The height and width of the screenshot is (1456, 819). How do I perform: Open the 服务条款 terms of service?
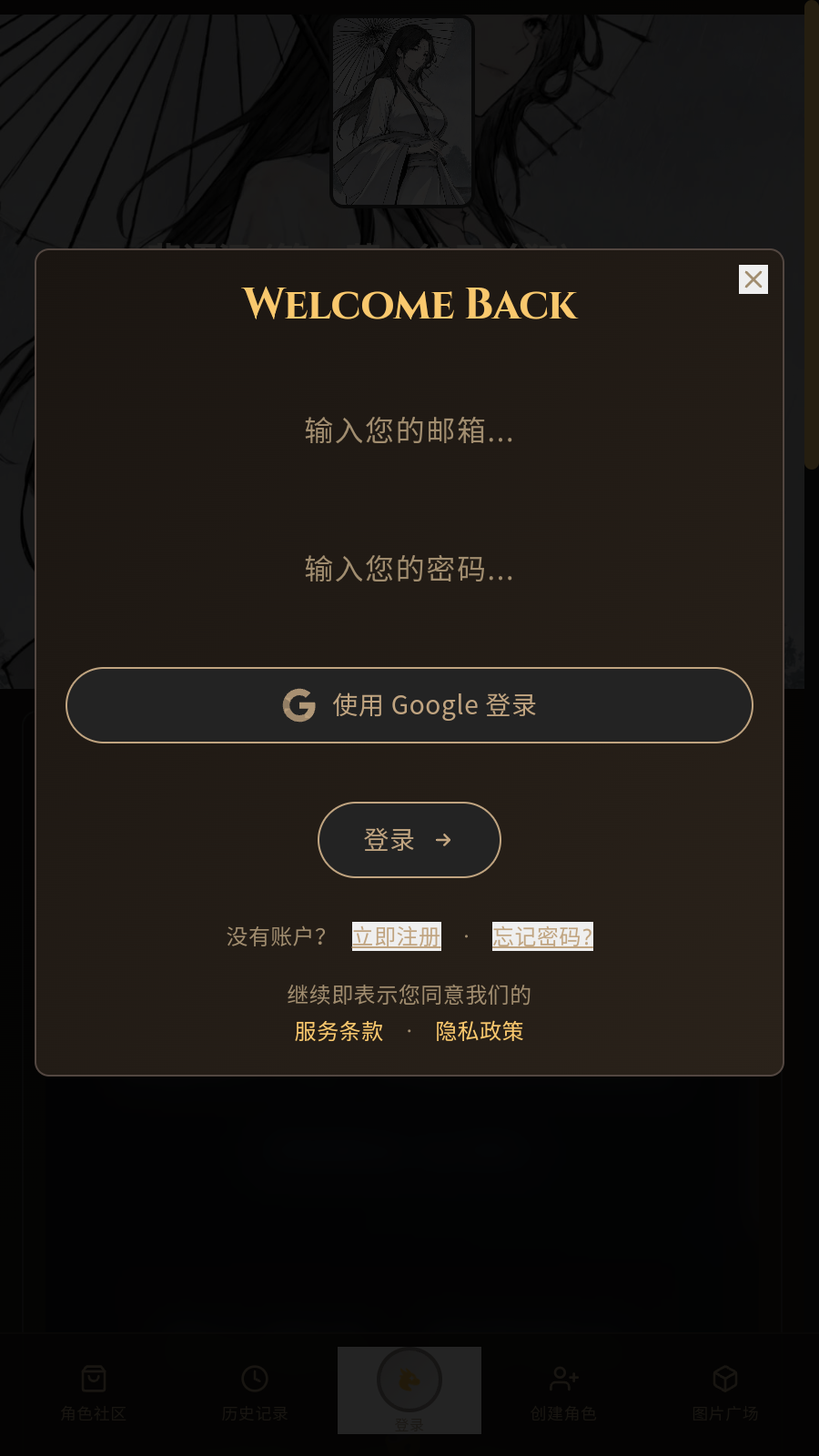point(339,1031)
